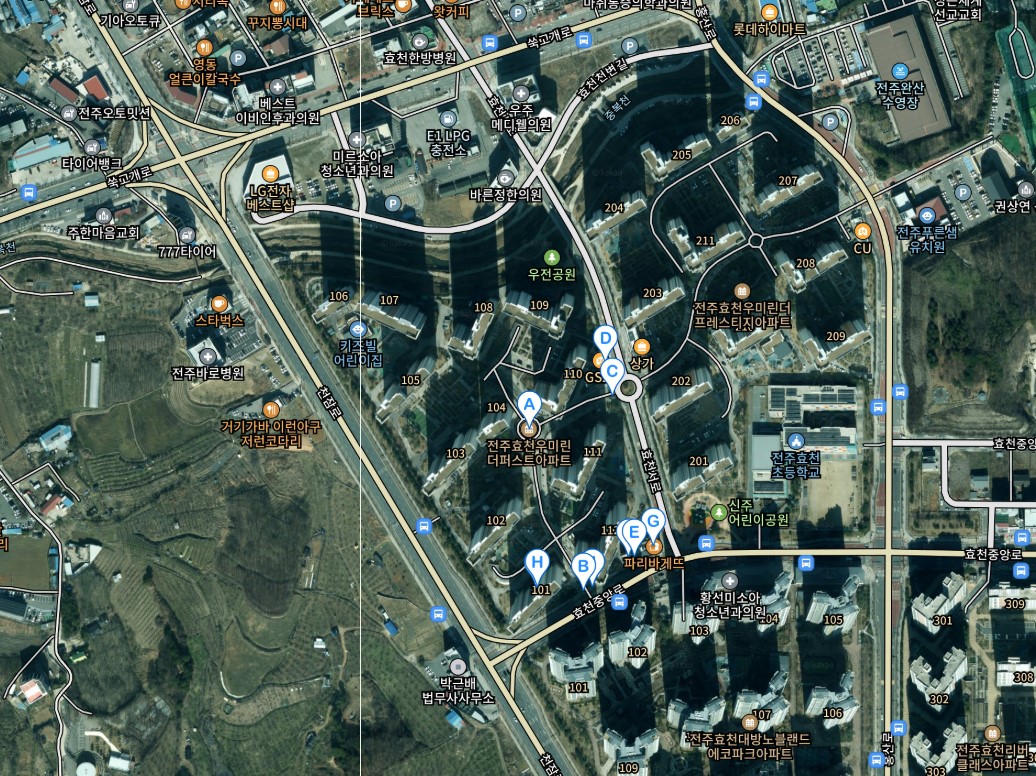Open the 전주푸른색유치원 kindergarten icon
This screenshot has height=776, width=1036.
(x=931, y=215)
